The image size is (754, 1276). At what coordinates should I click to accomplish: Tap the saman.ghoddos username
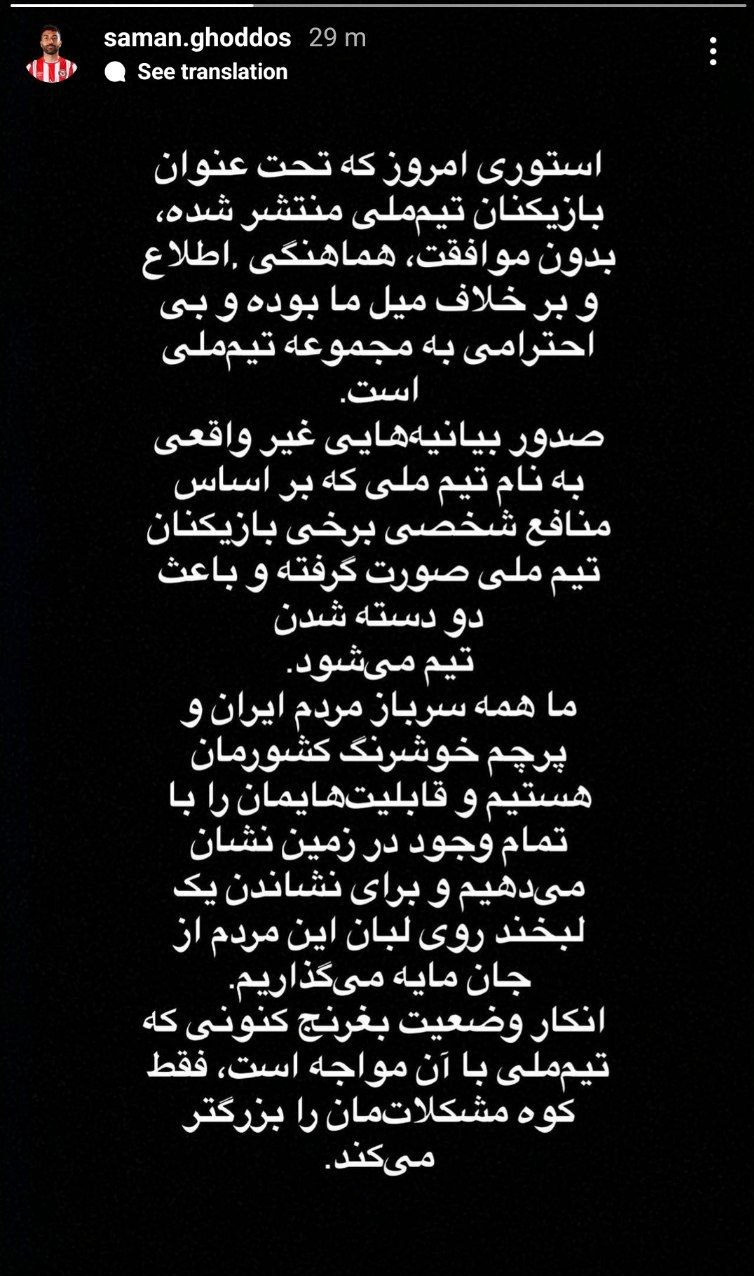pos(197,38)
